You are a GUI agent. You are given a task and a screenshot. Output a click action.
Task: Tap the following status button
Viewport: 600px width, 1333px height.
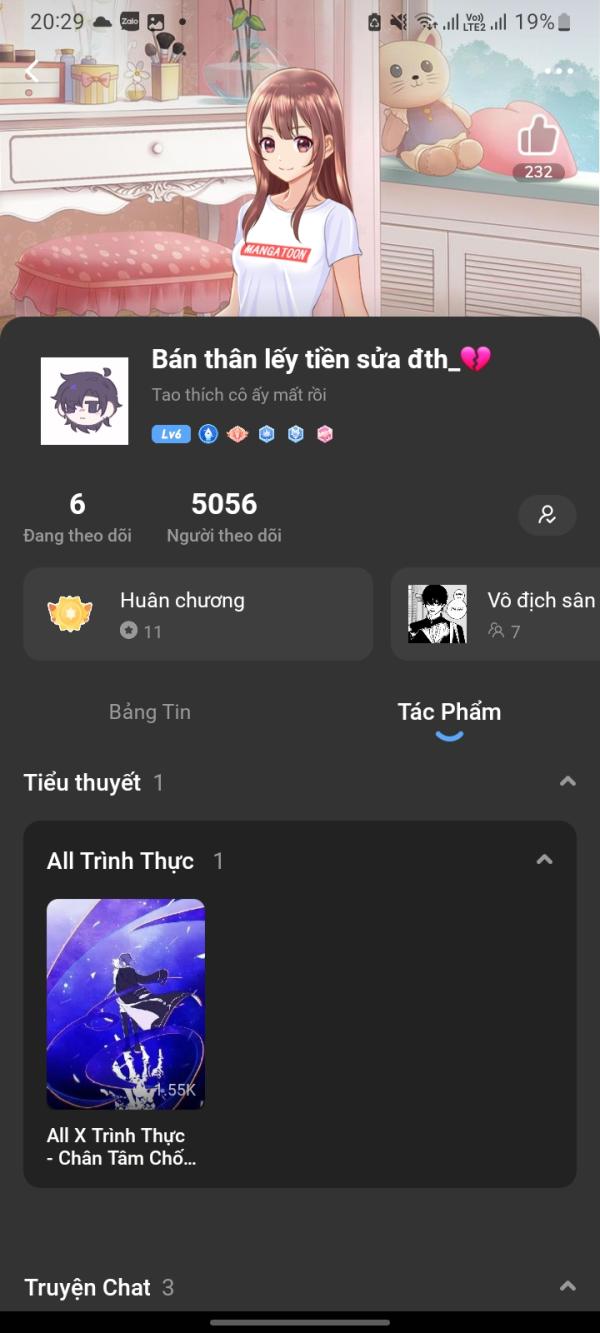coord(547,515)
